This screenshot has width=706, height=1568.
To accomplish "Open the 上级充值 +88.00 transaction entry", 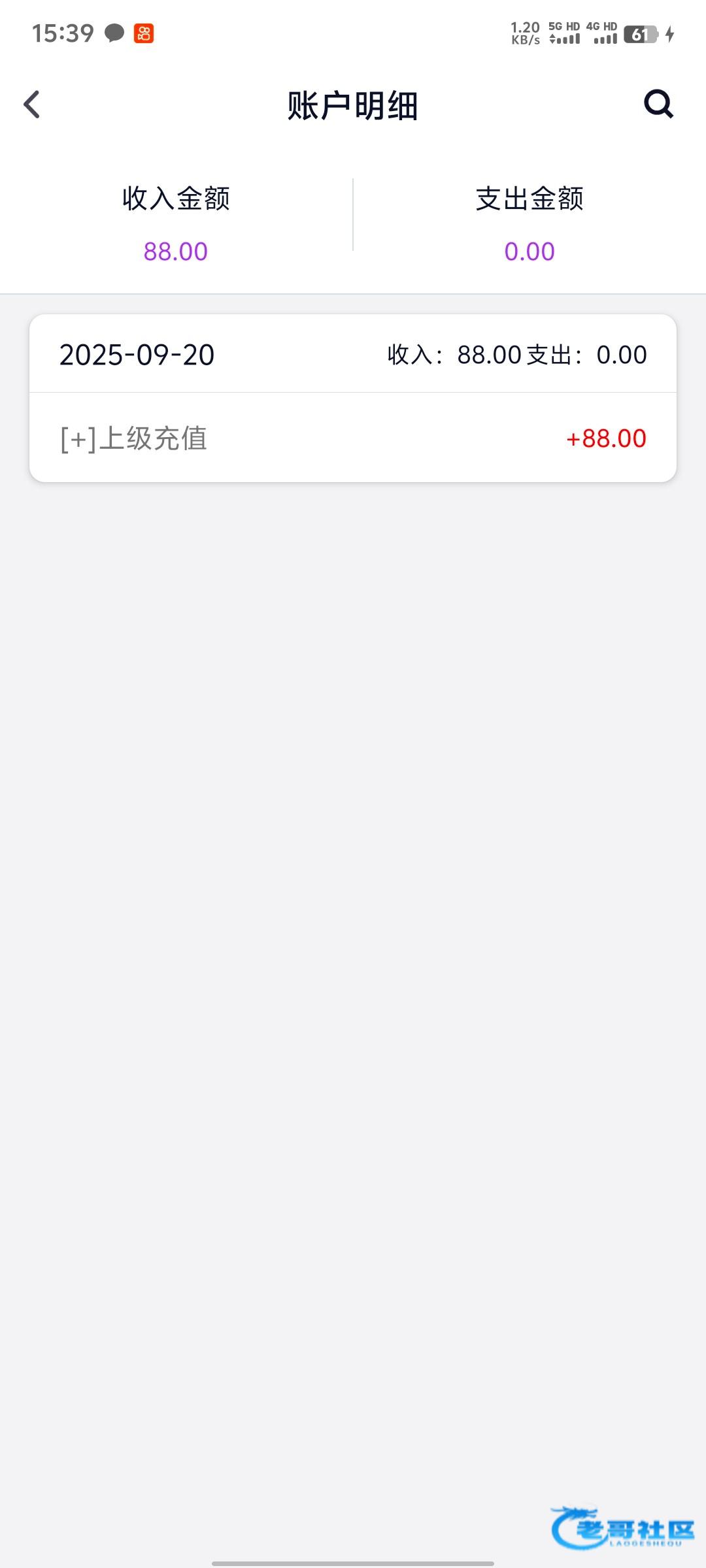I will click(353, 438).
